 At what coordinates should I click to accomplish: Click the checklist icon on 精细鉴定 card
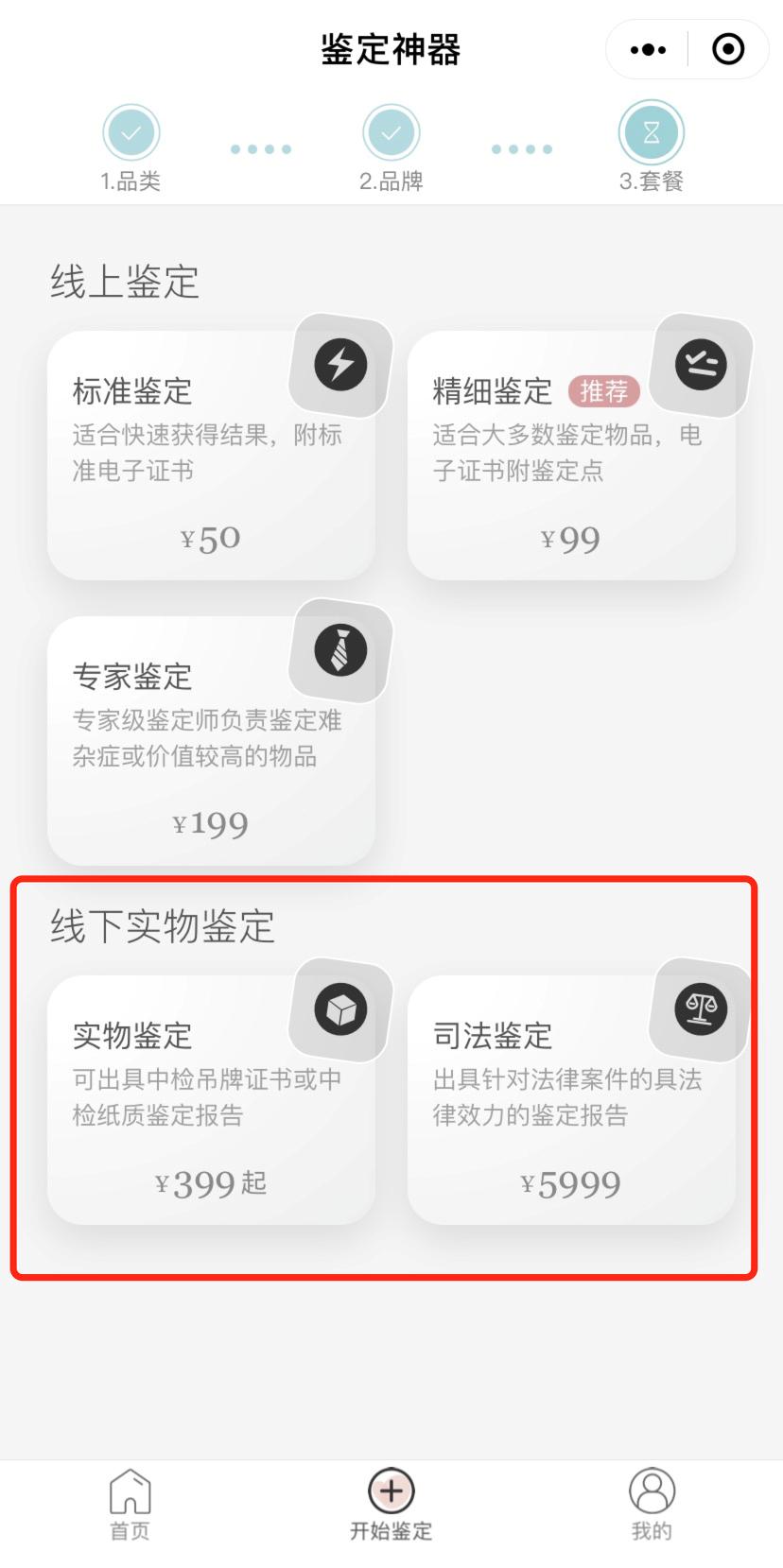click(699, 367)
